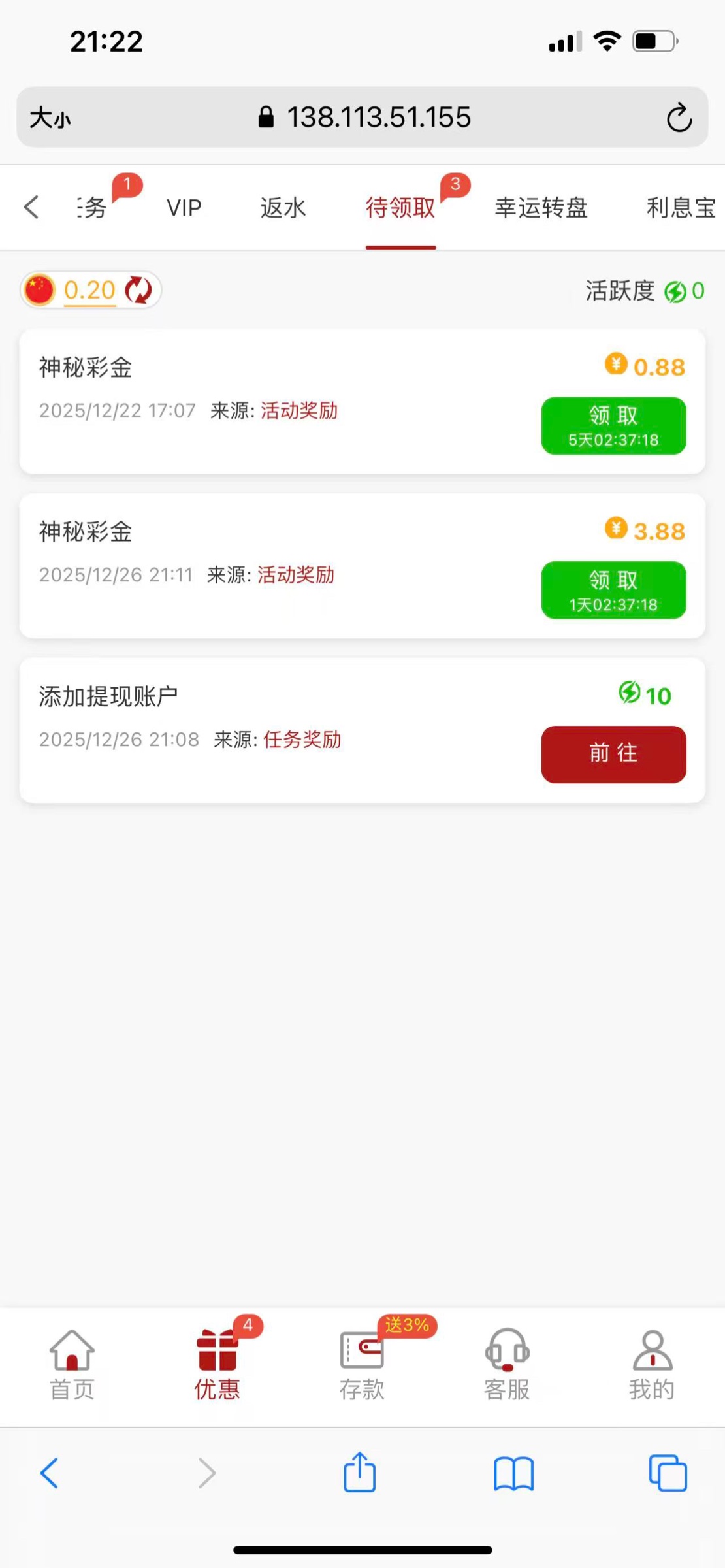Open the 我的 profile tab

tap(652, 1364)
